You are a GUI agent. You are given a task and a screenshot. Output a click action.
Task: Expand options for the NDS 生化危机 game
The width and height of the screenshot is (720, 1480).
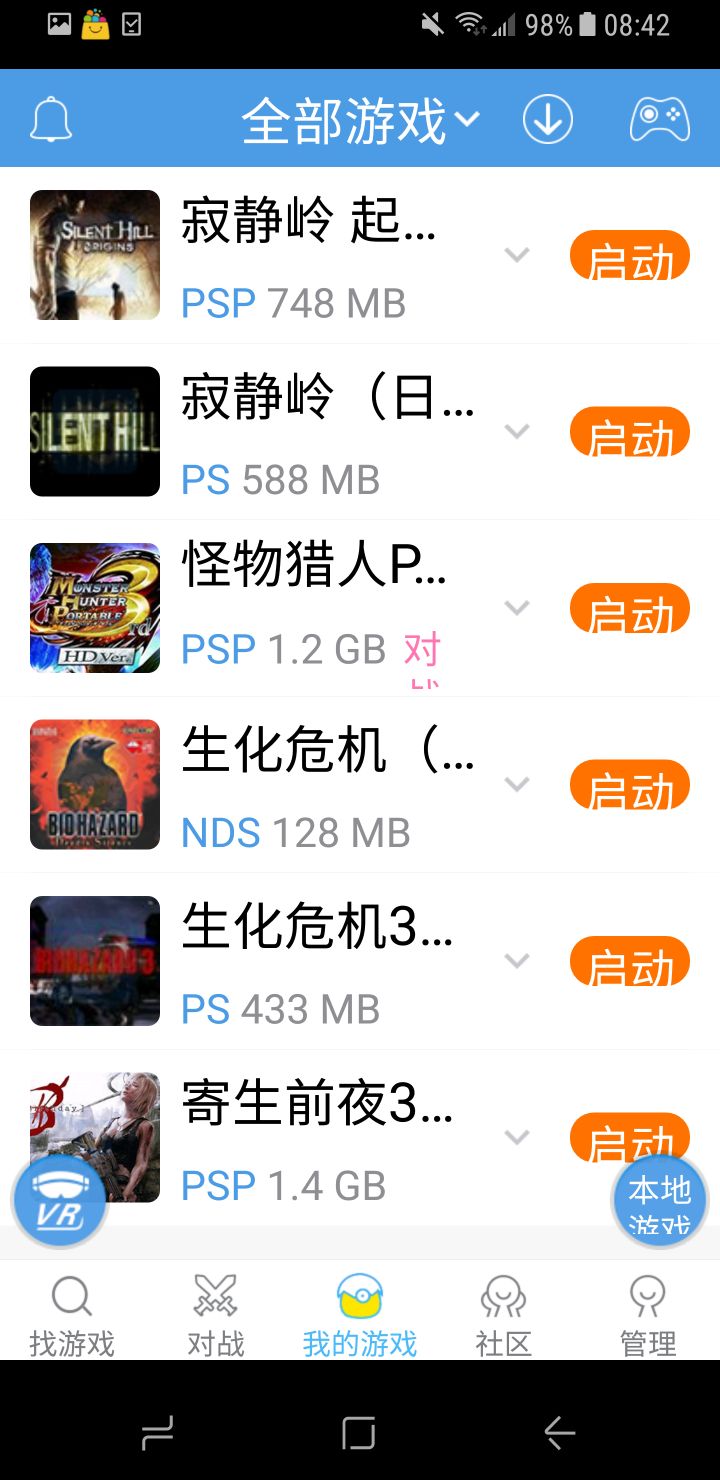click(x=516, y=785)
